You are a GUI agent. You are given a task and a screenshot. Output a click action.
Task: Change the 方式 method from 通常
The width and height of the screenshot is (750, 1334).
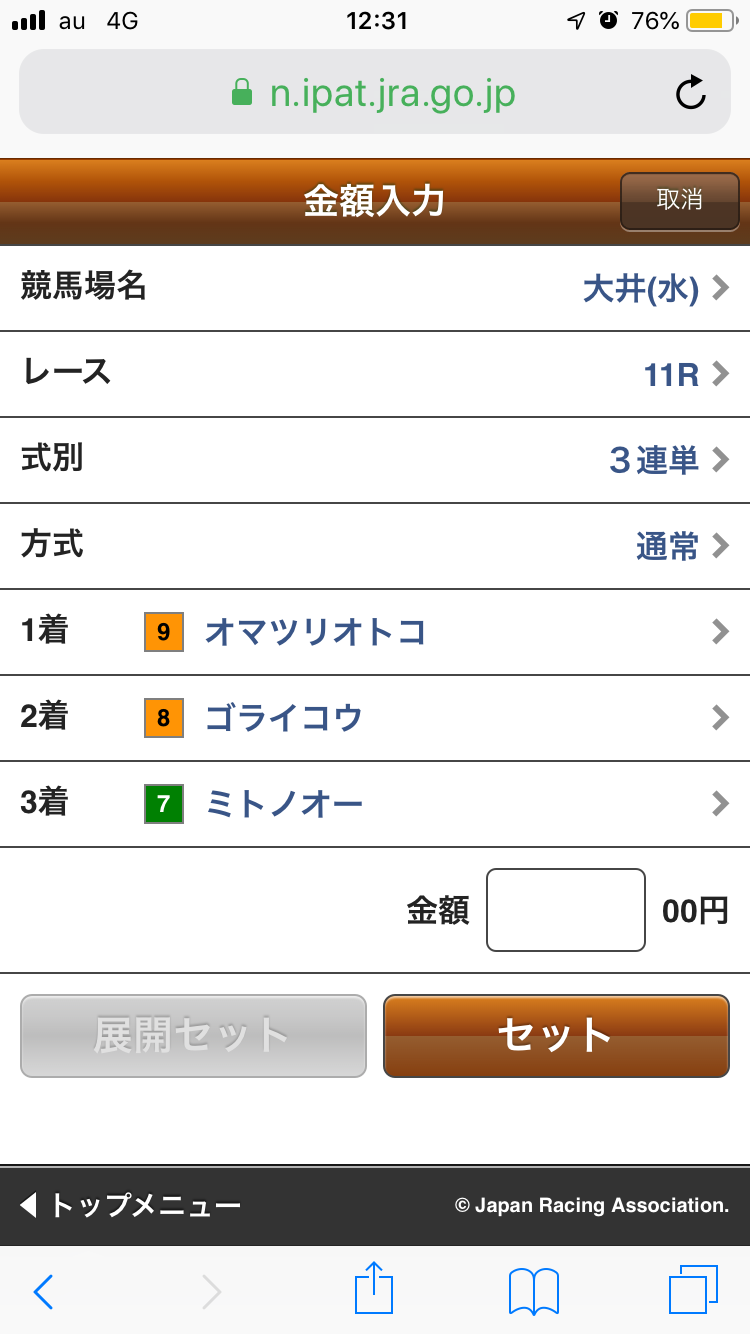point(375,546)
